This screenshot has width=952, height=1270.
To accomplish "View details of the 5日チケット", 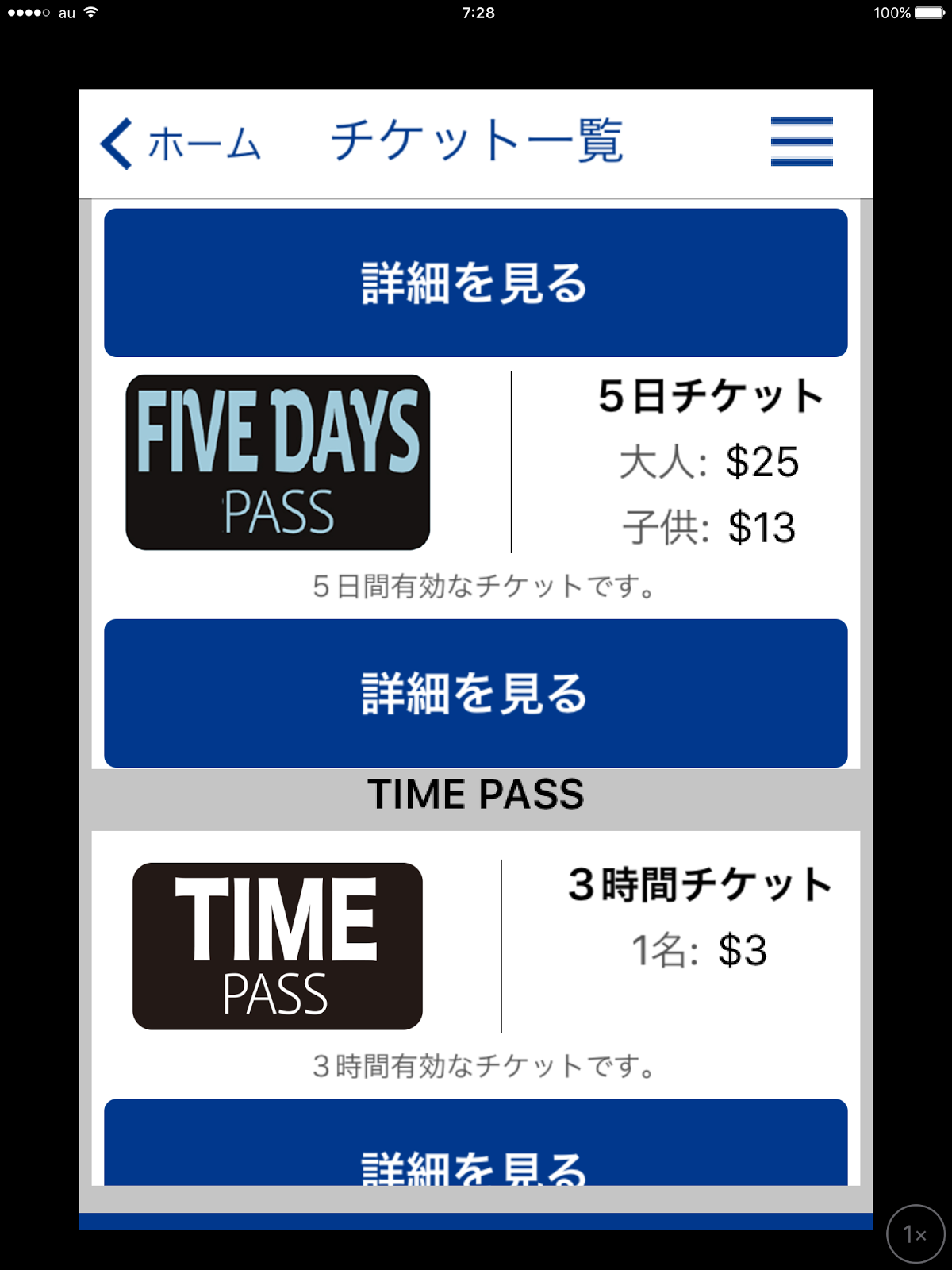I will pos(476,693).
